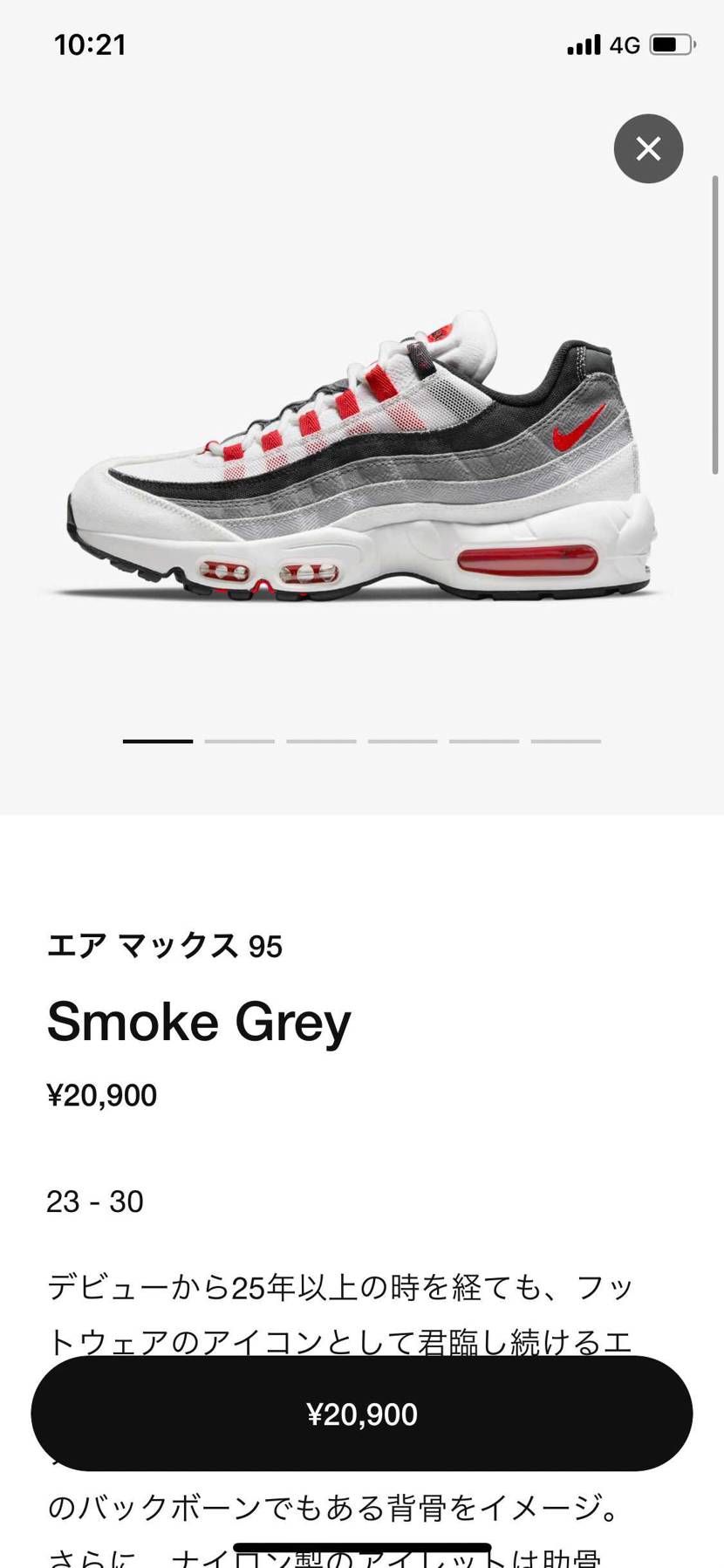The height and width of the screenshot is (1568, 724).
Task: Tap the cellular signal bars icon
Action: tap(582, 44)
